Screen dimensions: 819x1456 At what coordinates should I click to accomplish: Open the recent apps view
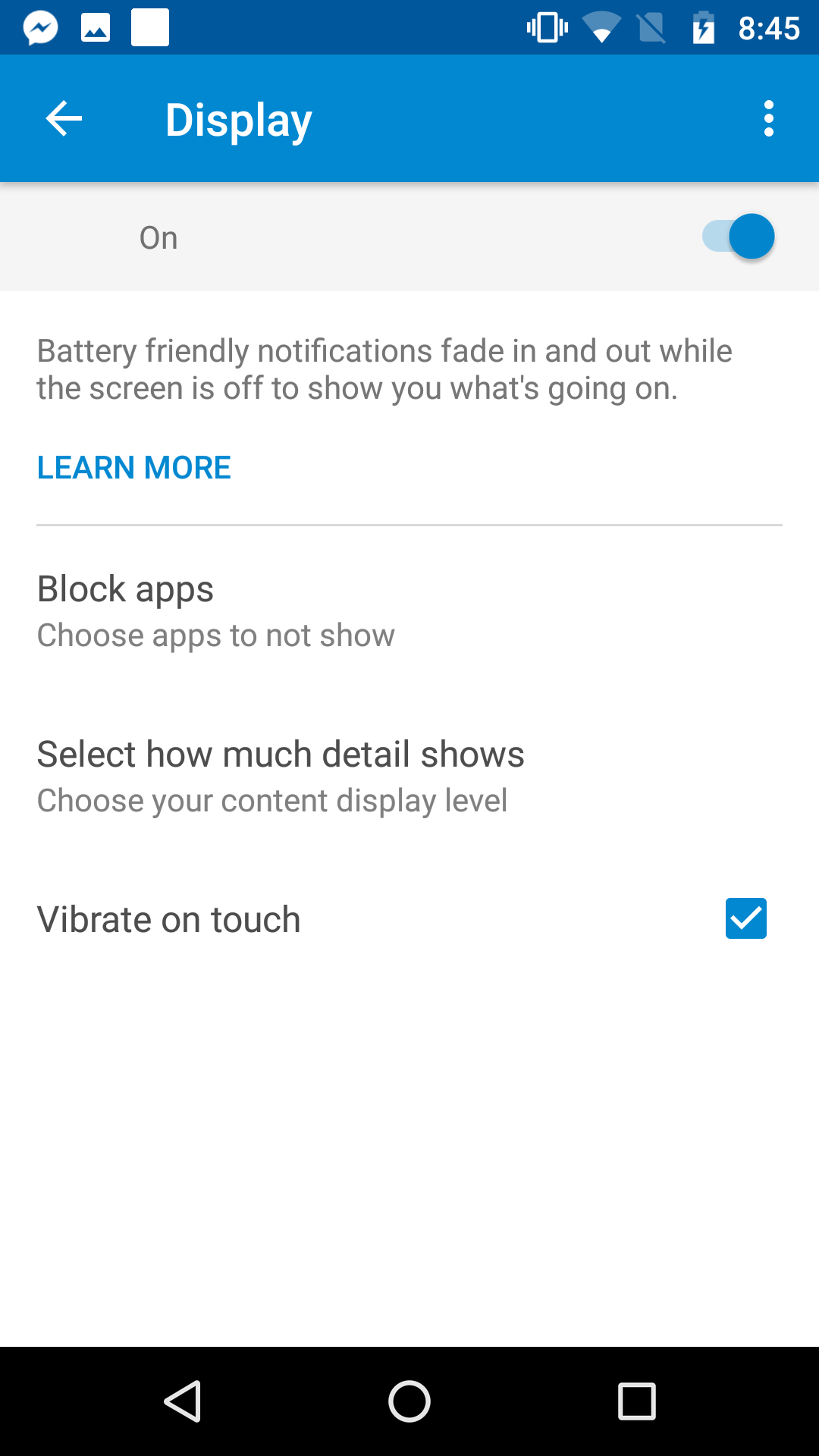[636, 1401]
